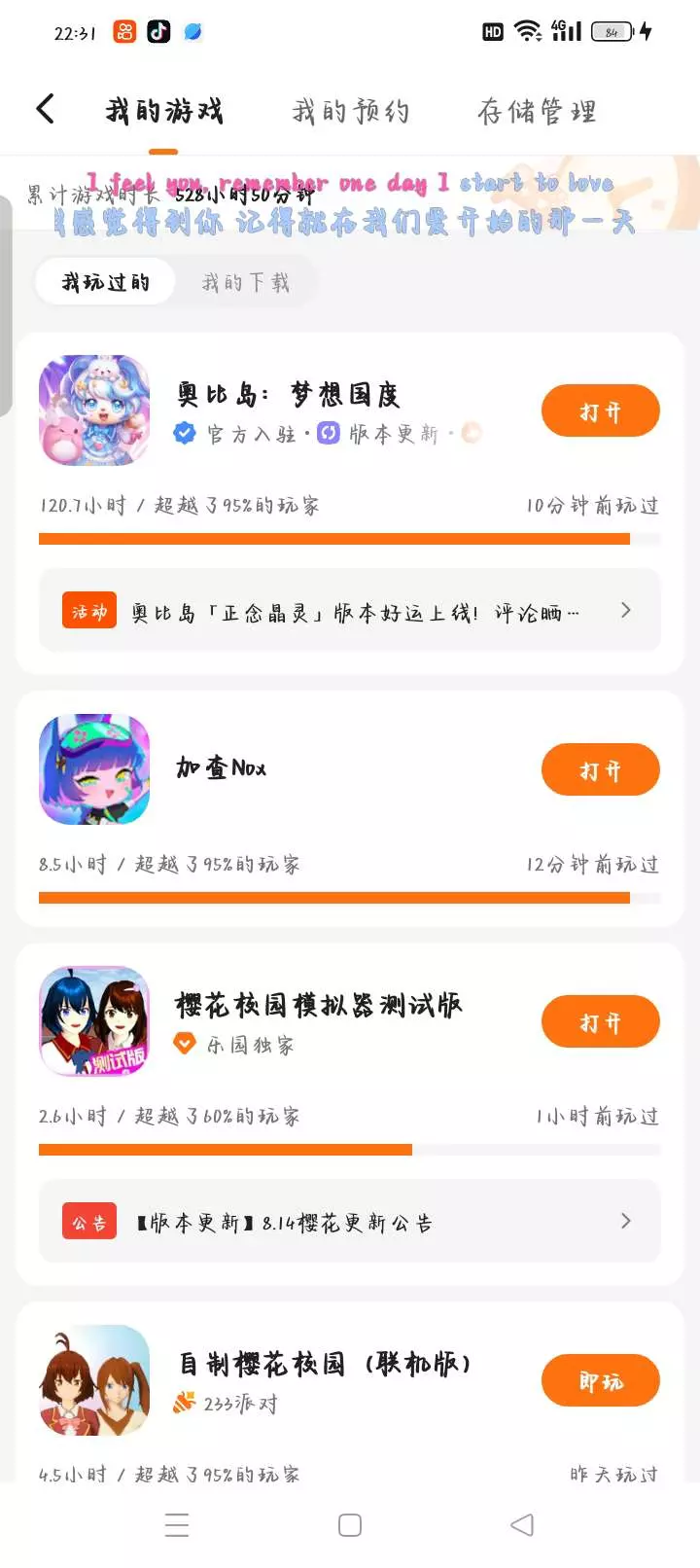This screenshot has height=1568, width=700.
Task: Open the 加查Nox game icon
Action: coord(94,769)
